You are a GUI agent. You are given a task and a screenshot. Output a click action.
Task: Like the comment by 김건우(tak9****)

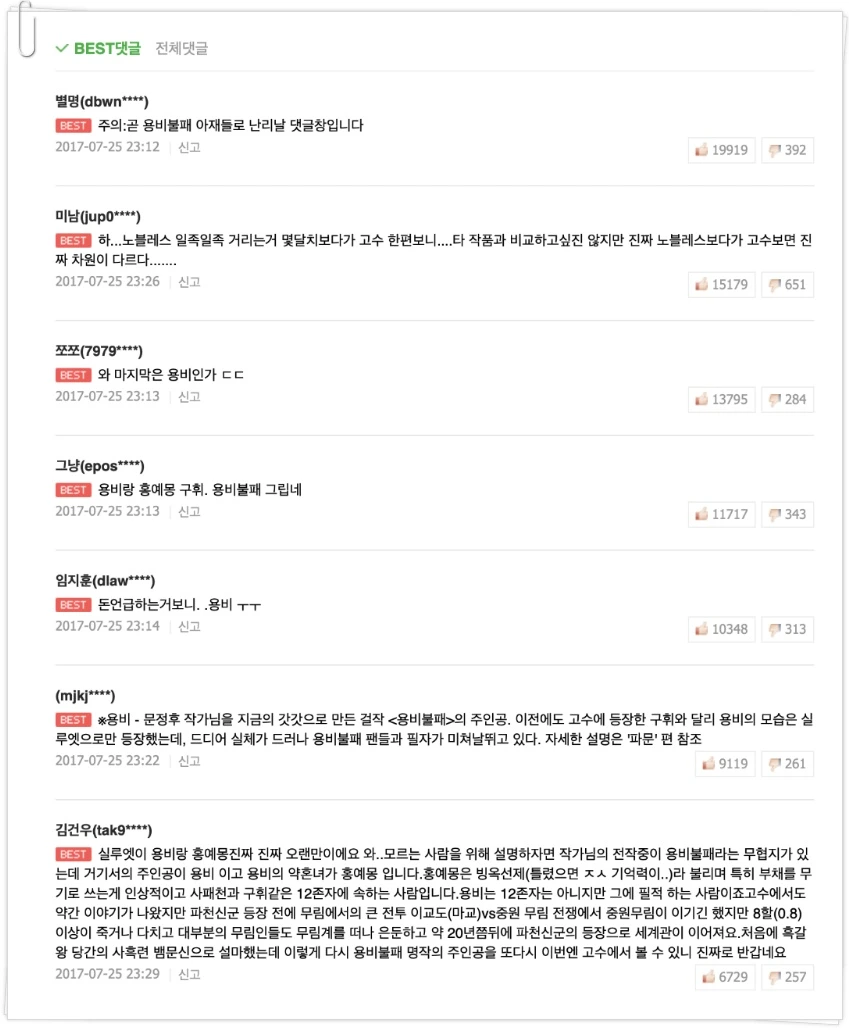point(725,977)
